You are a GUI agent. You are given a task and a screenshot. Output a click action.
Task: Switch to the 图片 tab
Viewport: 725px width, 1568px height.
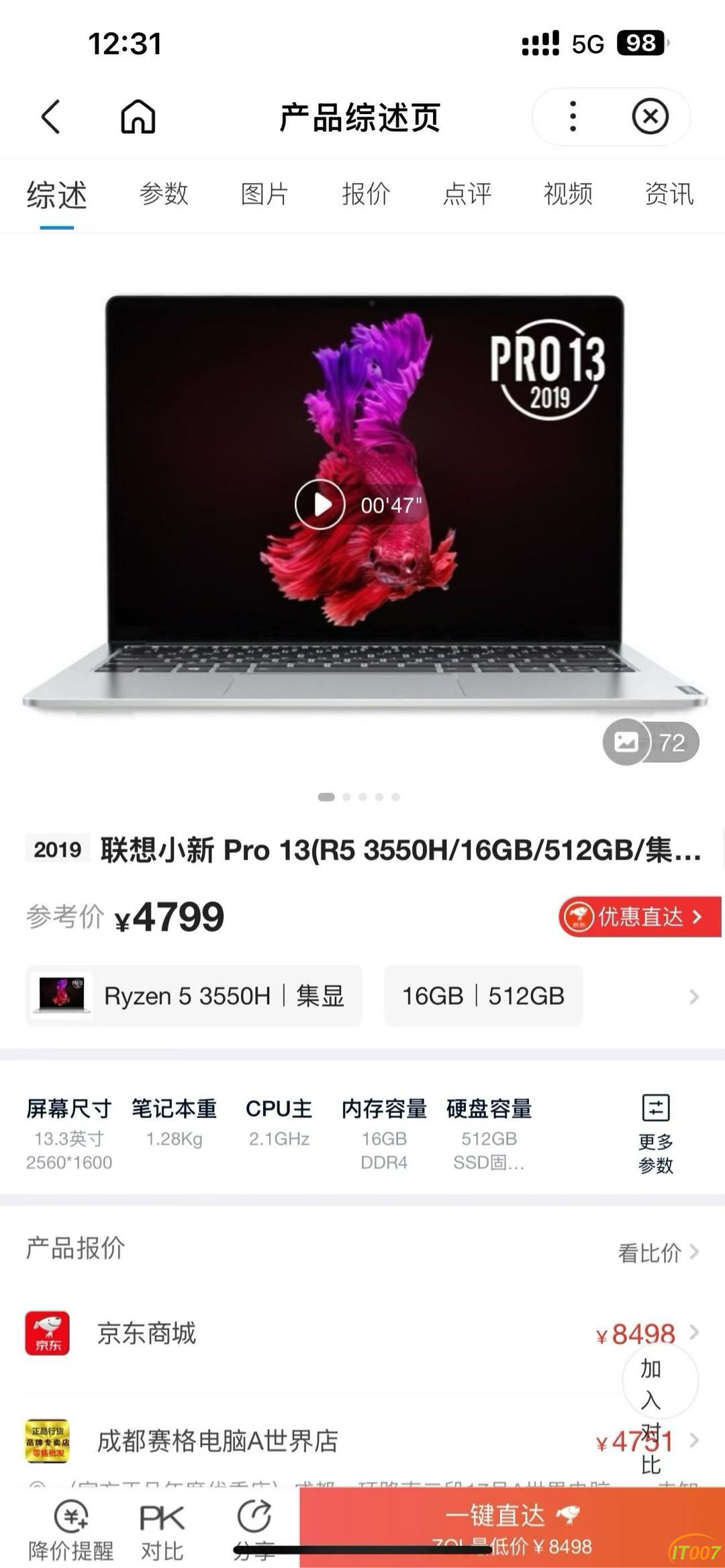[264, 195]
